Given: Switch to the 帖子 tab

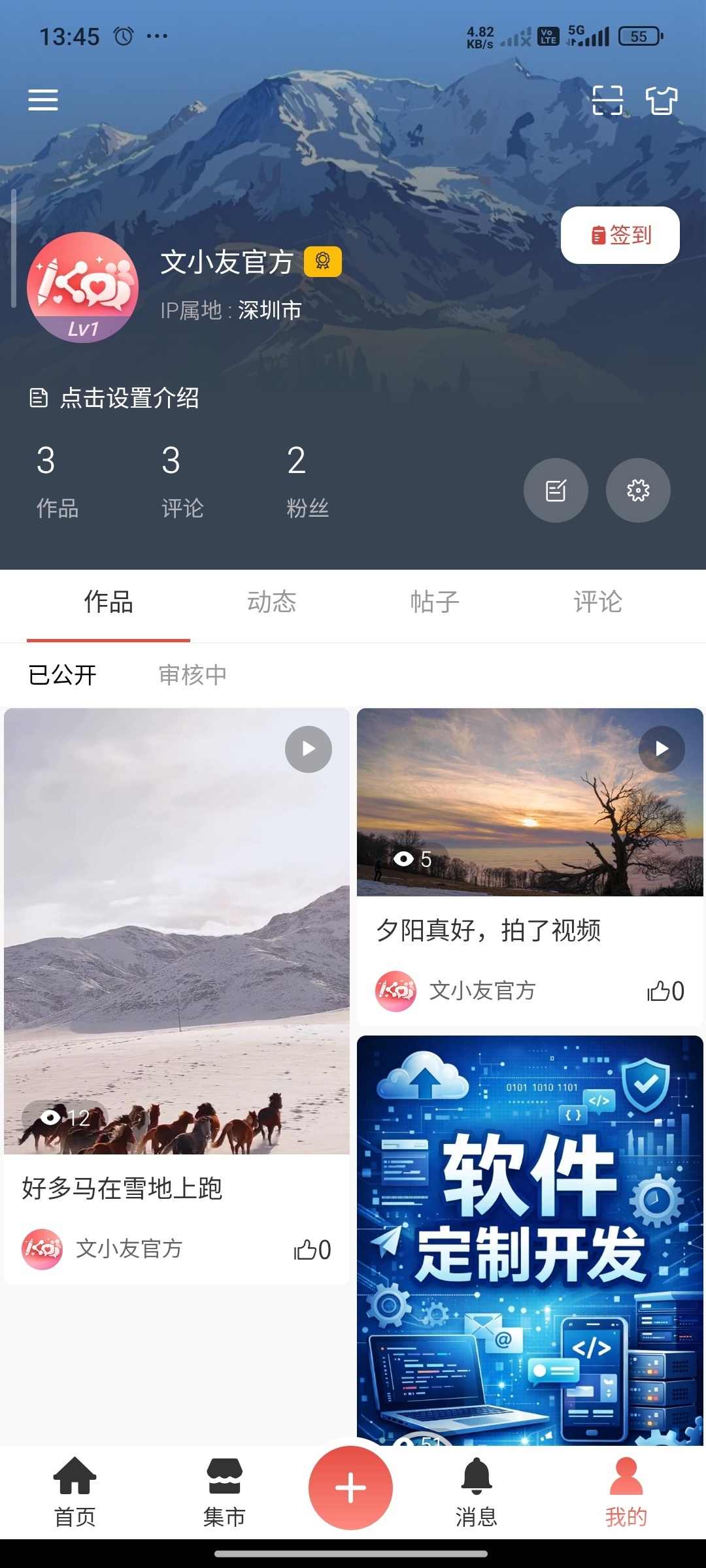Looking at the screenshot, I should point(435,602).
